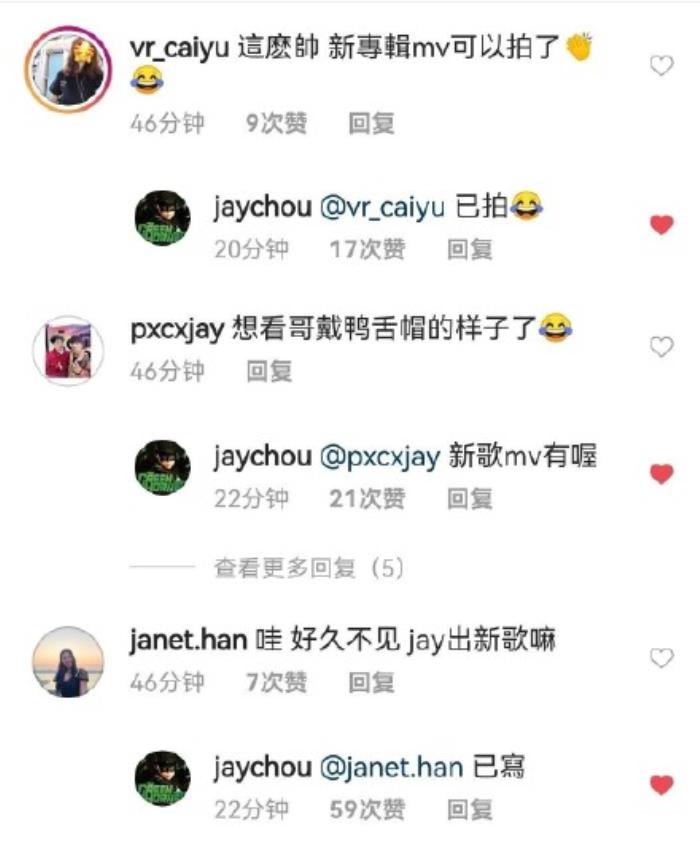
Task: Reply to pxcxjay's comment
Action: (x=269, y=372)
